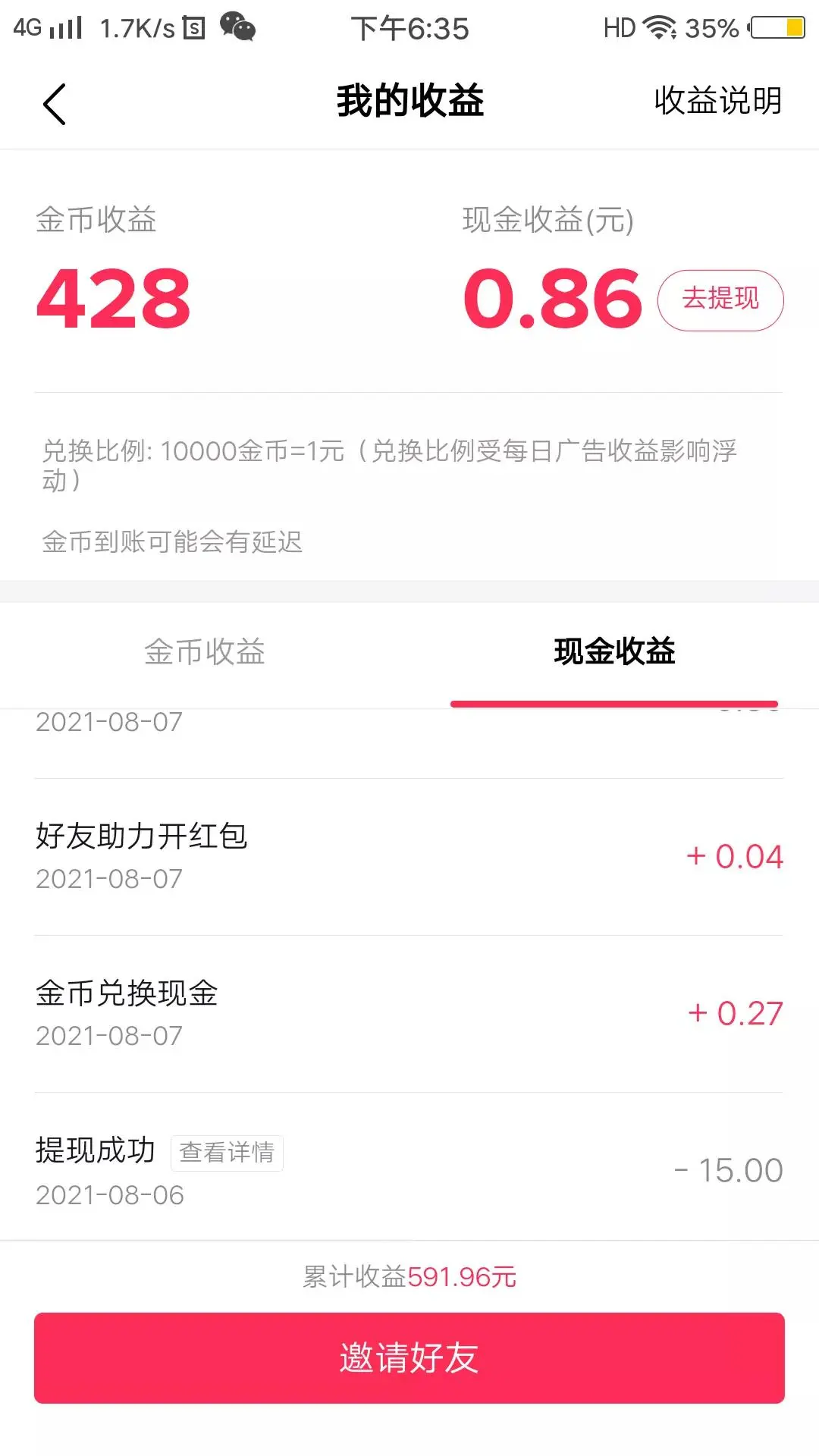The image size is (819, 1456).
Task: Tap the 邀请好友 invite friends button
Action: pyautogui.click(x=409, y=1357)
